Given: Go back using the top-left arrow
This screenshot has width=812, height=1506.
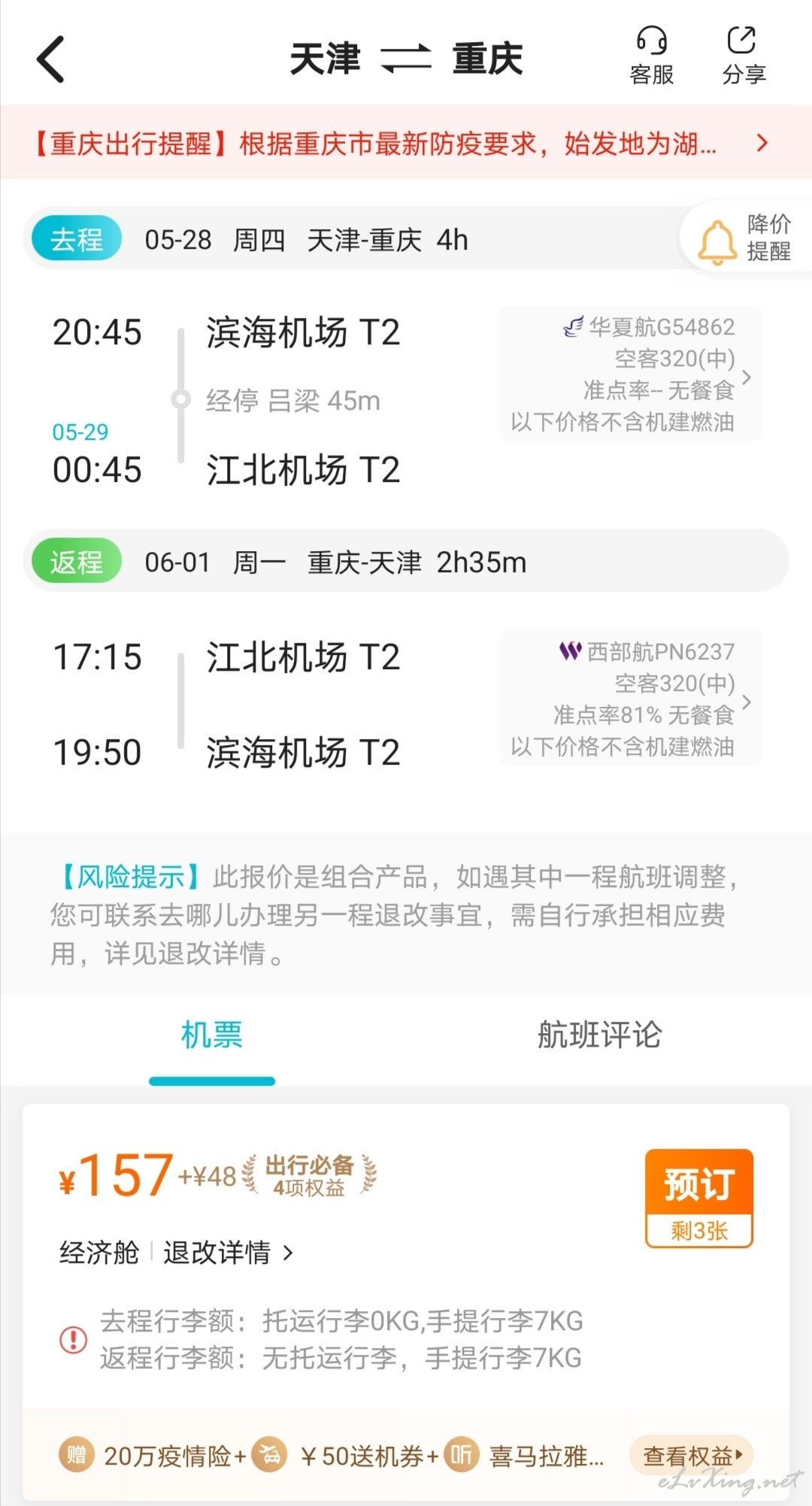Looking at the screenshot, I should (x=50, y=59).
